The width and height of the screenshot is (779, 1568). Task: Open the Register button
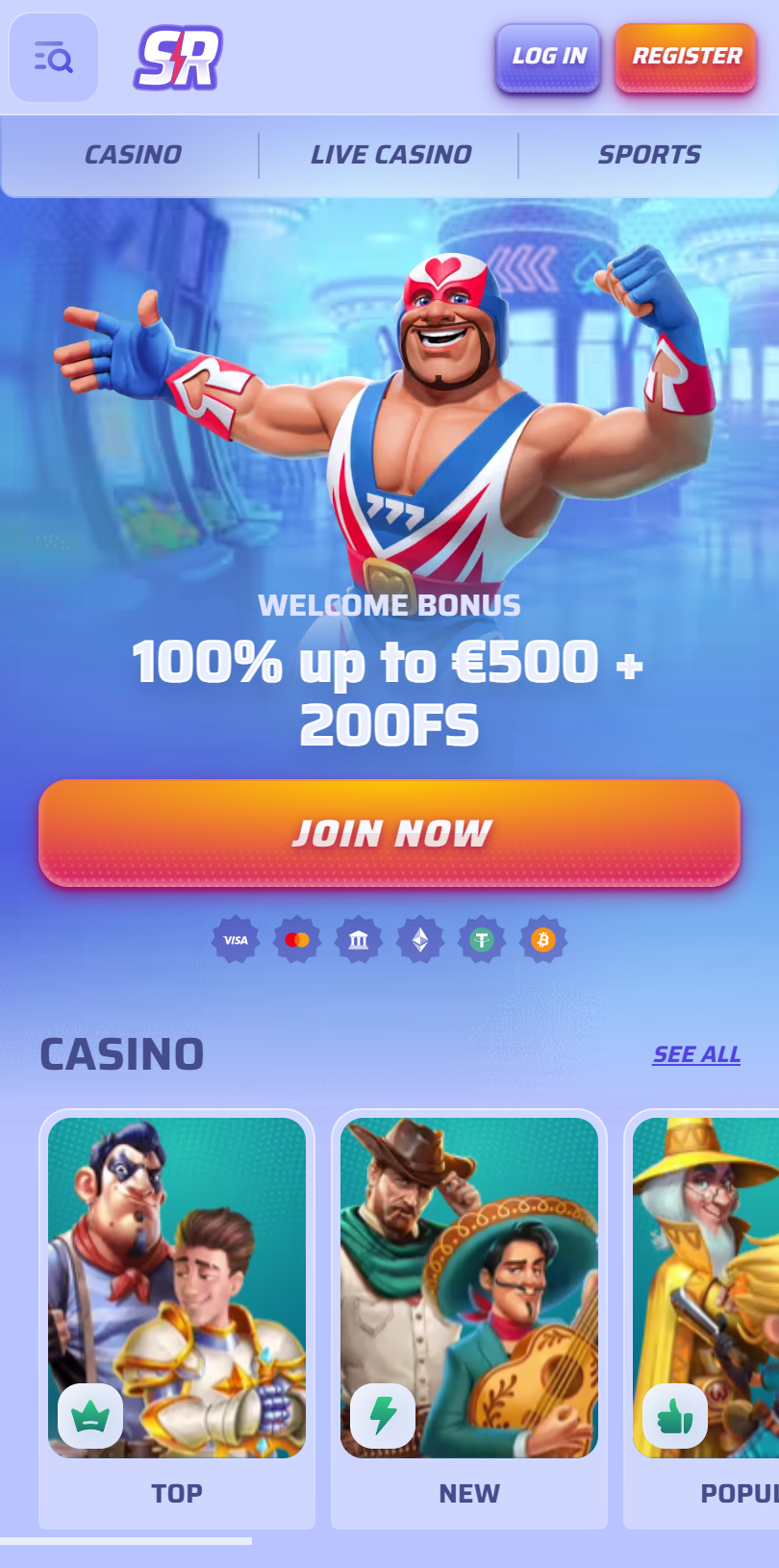click(686, 57)
